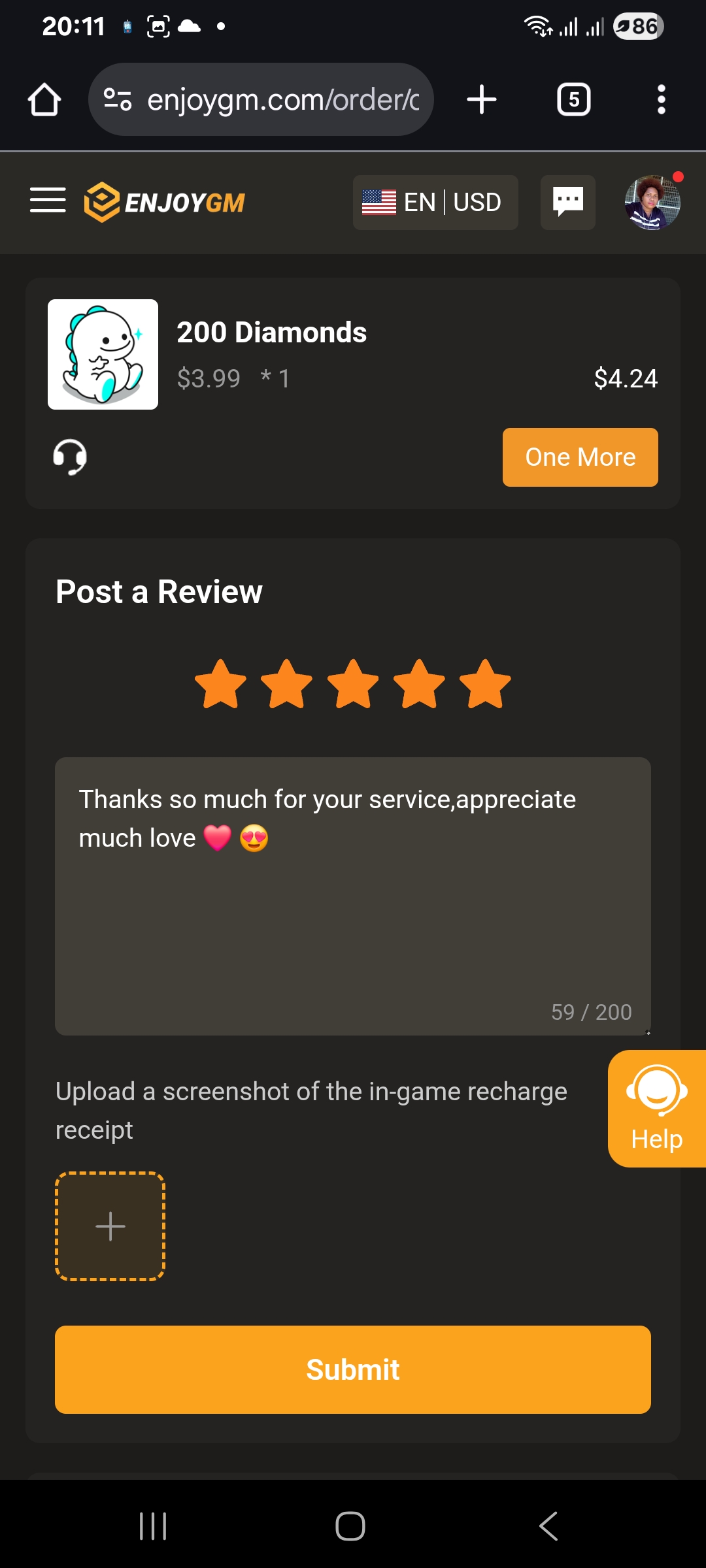This screenshot has height=1568, width=706.
Task: Contact support via headset icon
Action: point(70,457)
